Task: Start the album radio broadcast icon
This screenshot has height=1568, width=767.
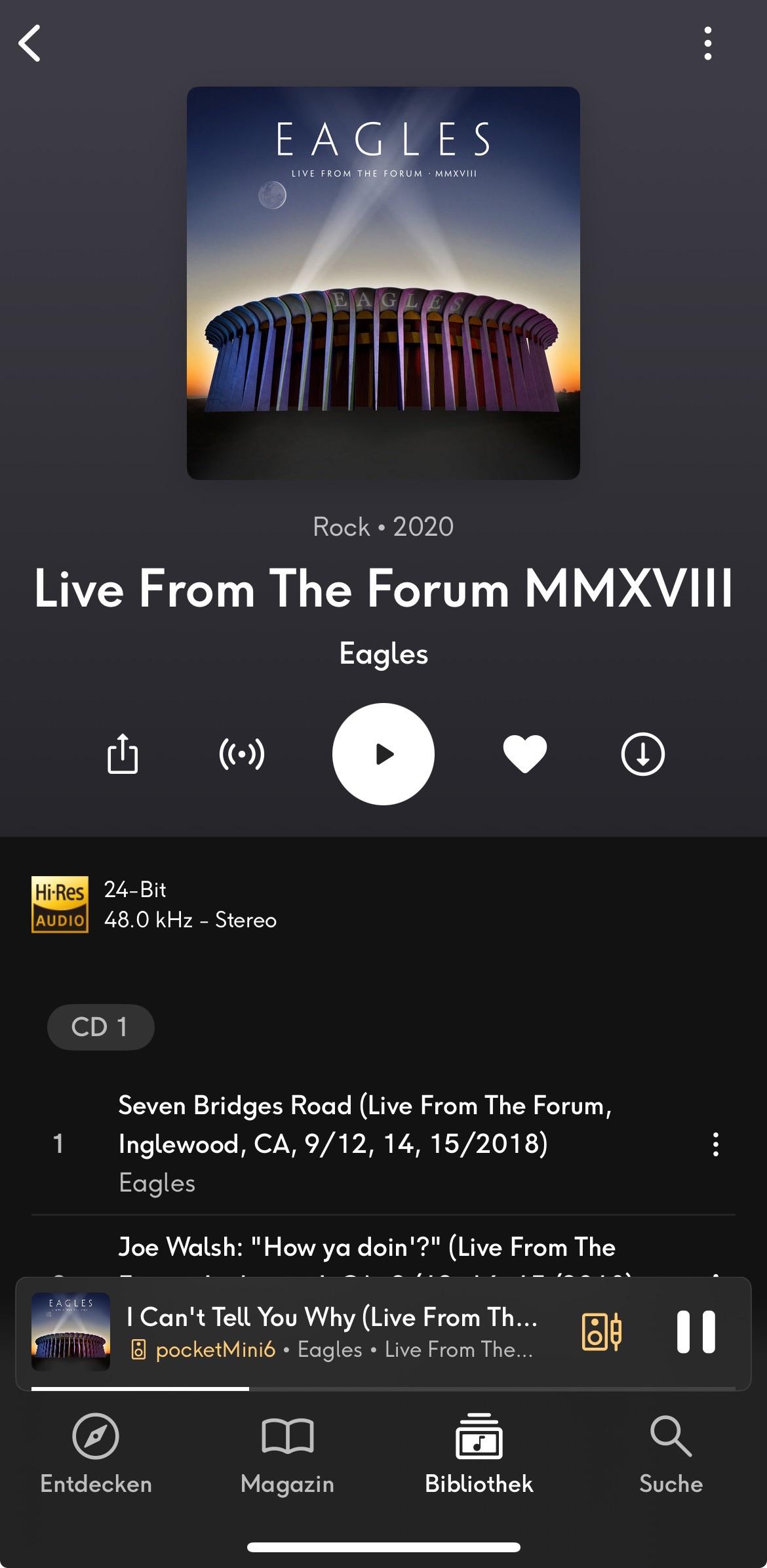Action: point(242,754)
